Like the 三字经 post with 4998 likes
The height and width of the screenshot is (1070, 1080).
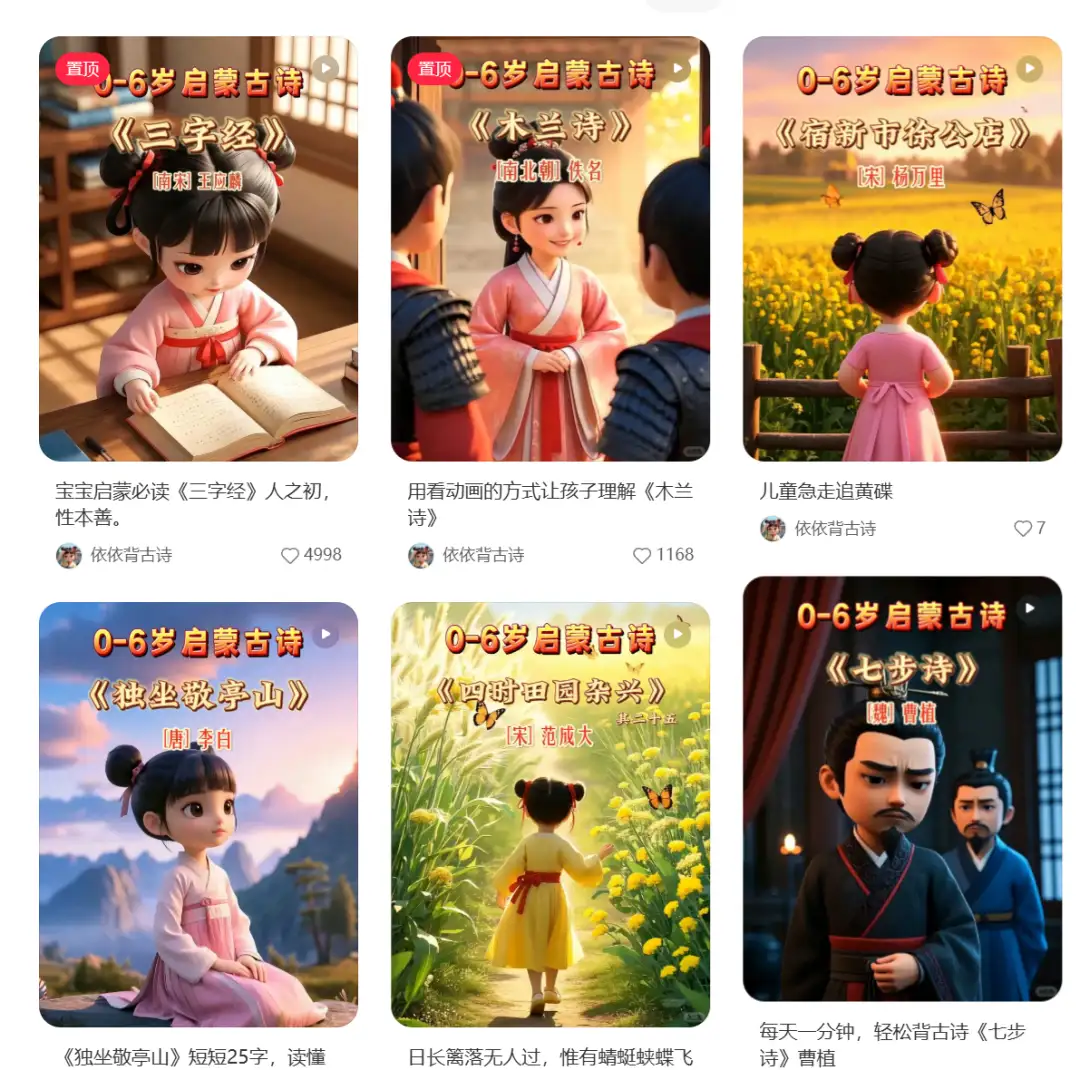pyautogui.click(x=290, y=555)
